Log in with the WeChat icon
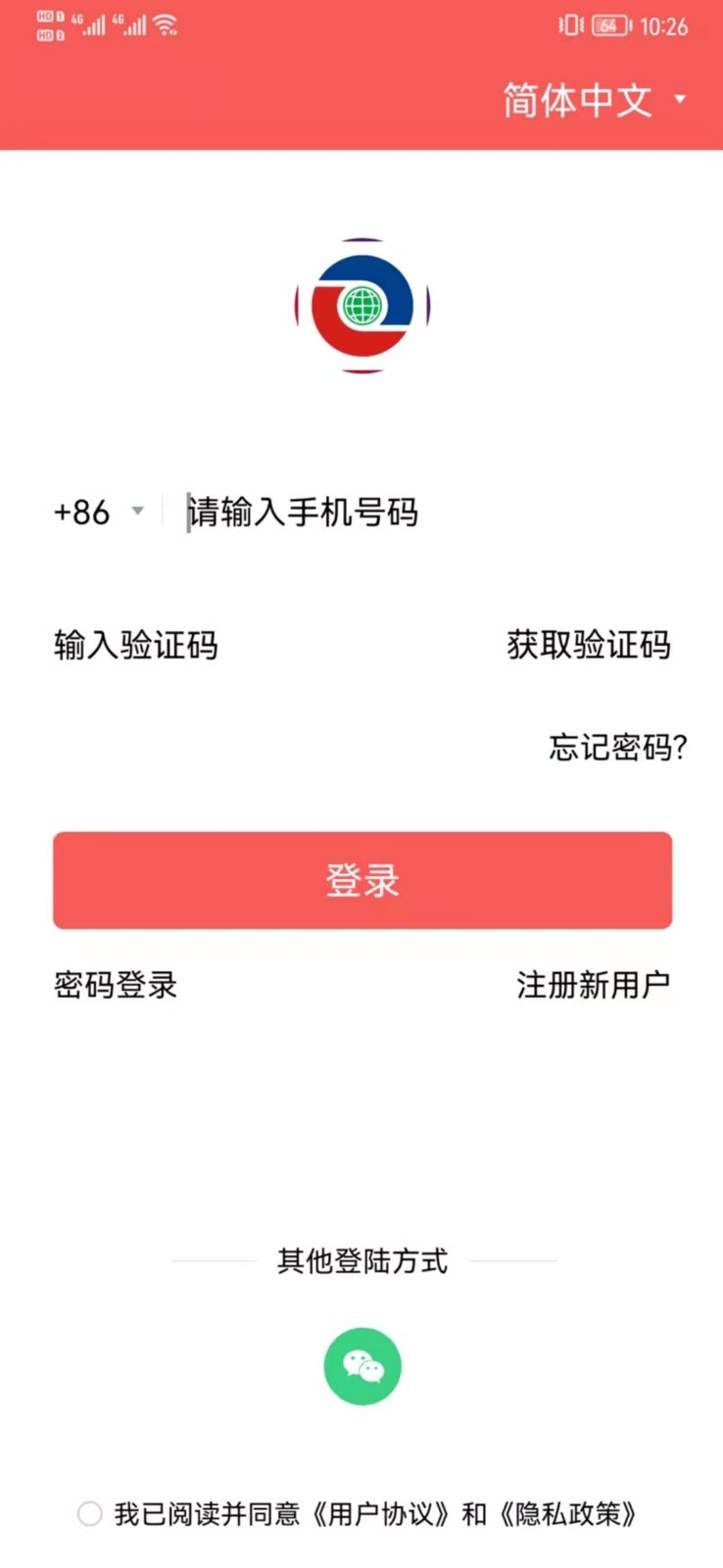The image size is (723, 1568). [362, 1366]
